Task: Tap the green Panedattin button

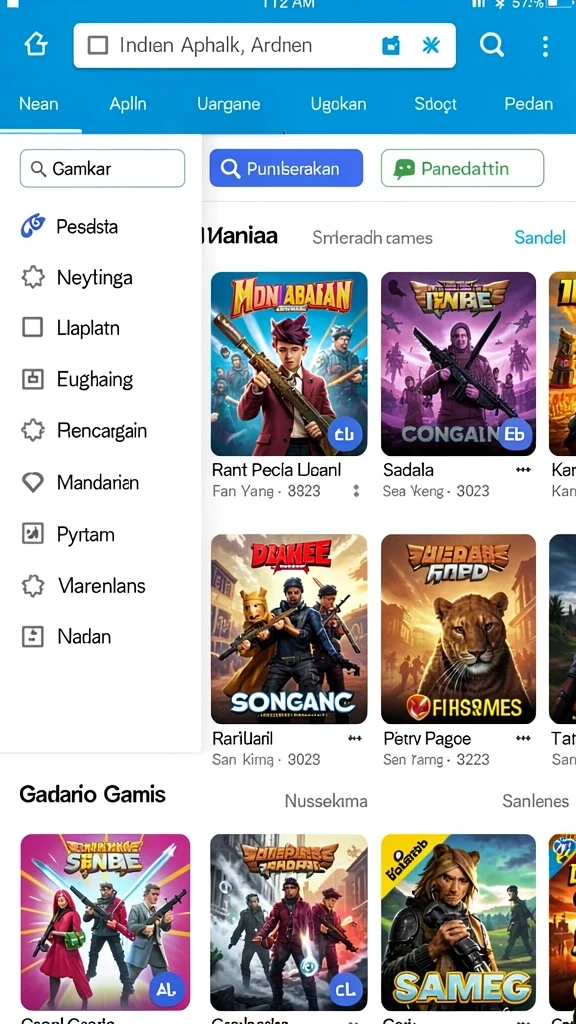Action: (462, 168)
